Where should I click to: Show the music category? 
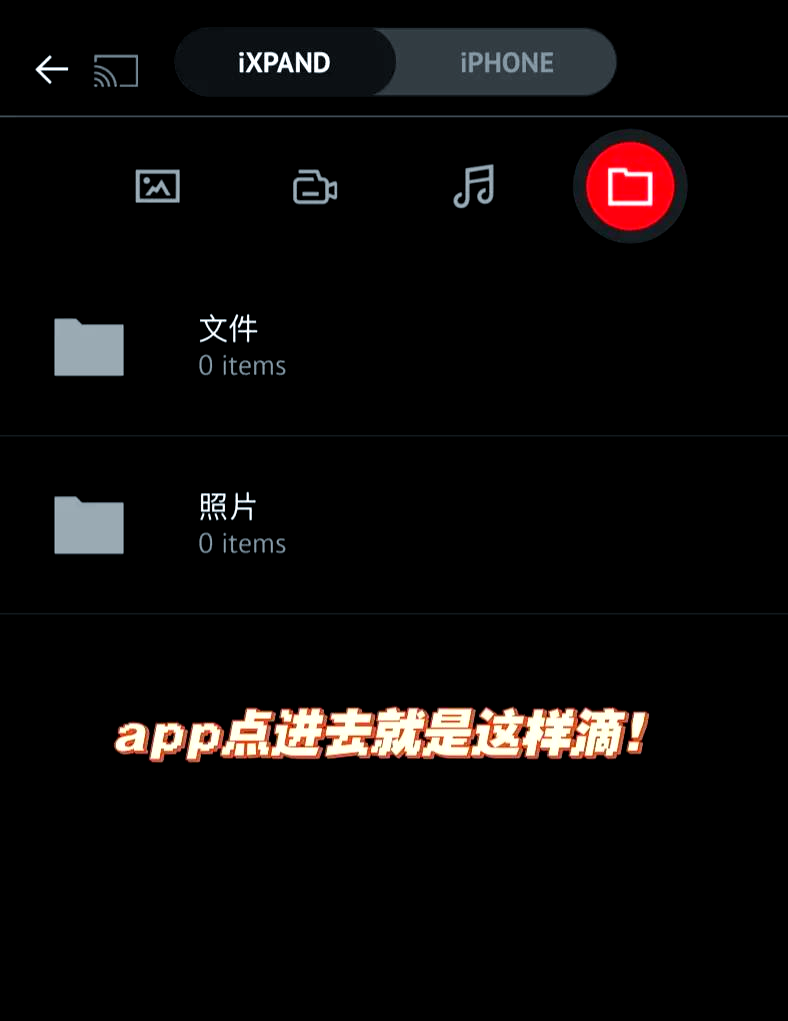click(x=473, y=186)
